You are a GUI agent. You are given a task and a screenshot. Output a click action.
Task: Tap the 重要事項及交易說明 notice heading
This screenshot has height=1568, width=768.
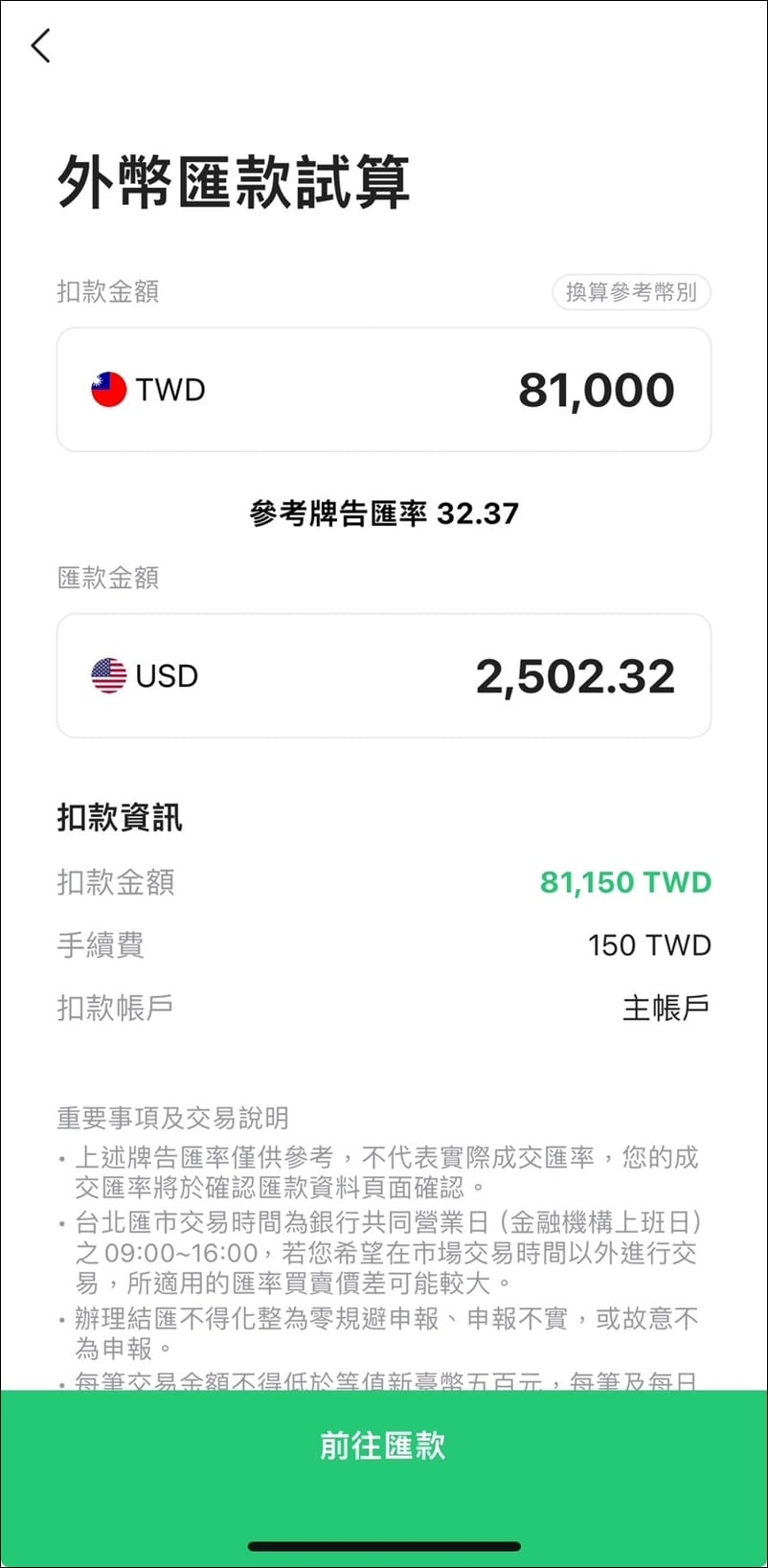pos(176,1117)
